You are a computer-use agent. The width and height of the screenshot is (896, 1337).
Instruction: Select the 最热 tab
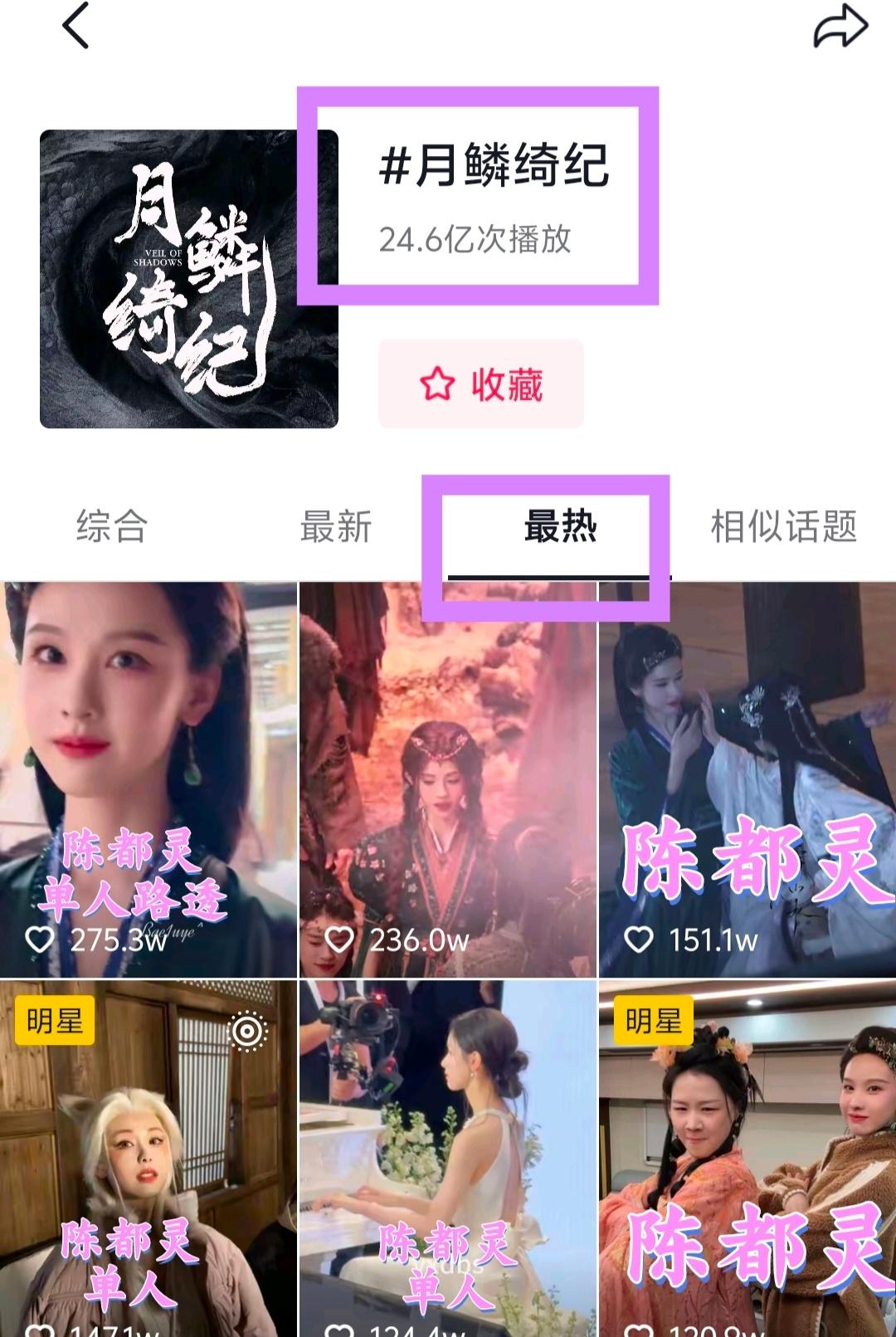(560, 527)
